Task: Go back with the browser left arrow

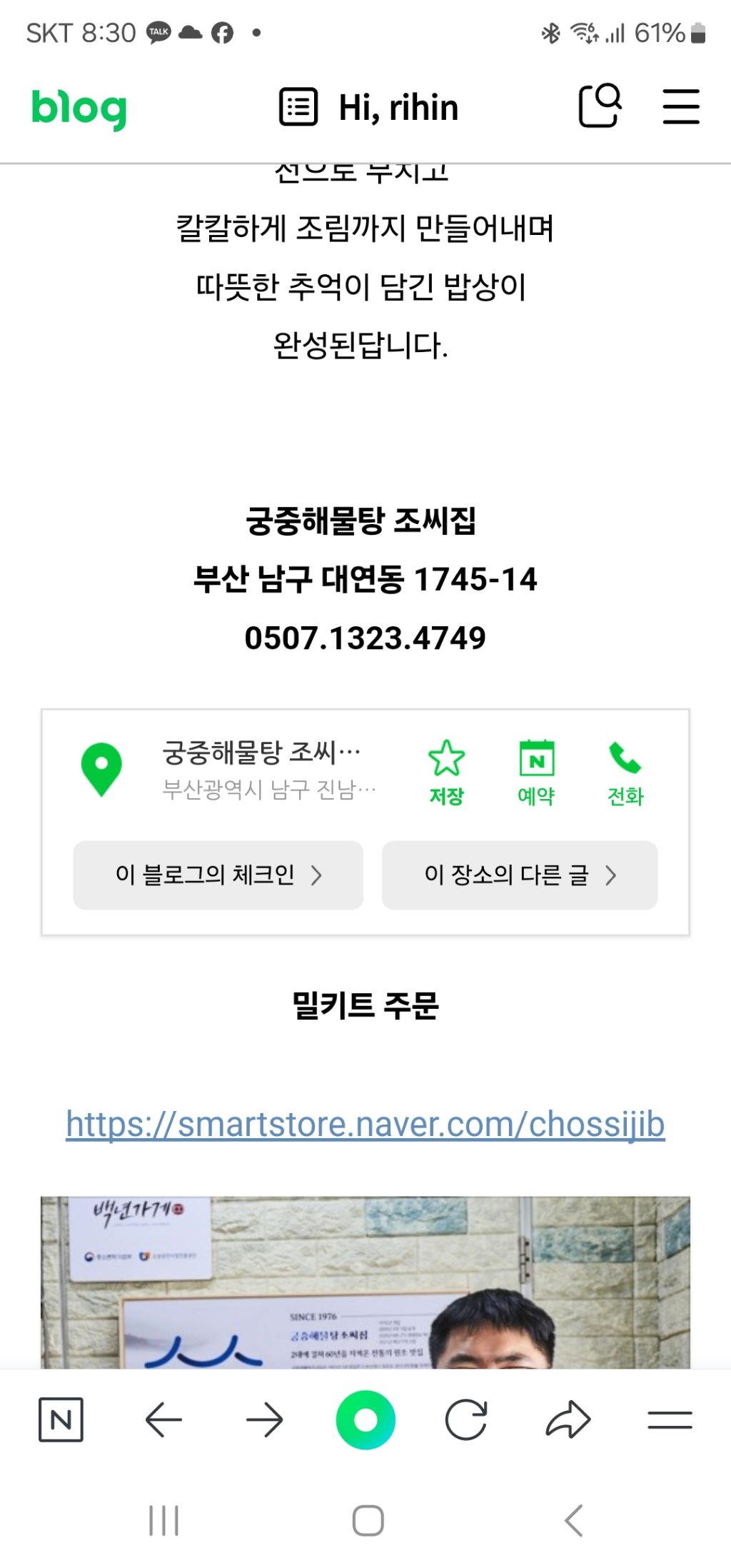Action: tap(163, 1419)
